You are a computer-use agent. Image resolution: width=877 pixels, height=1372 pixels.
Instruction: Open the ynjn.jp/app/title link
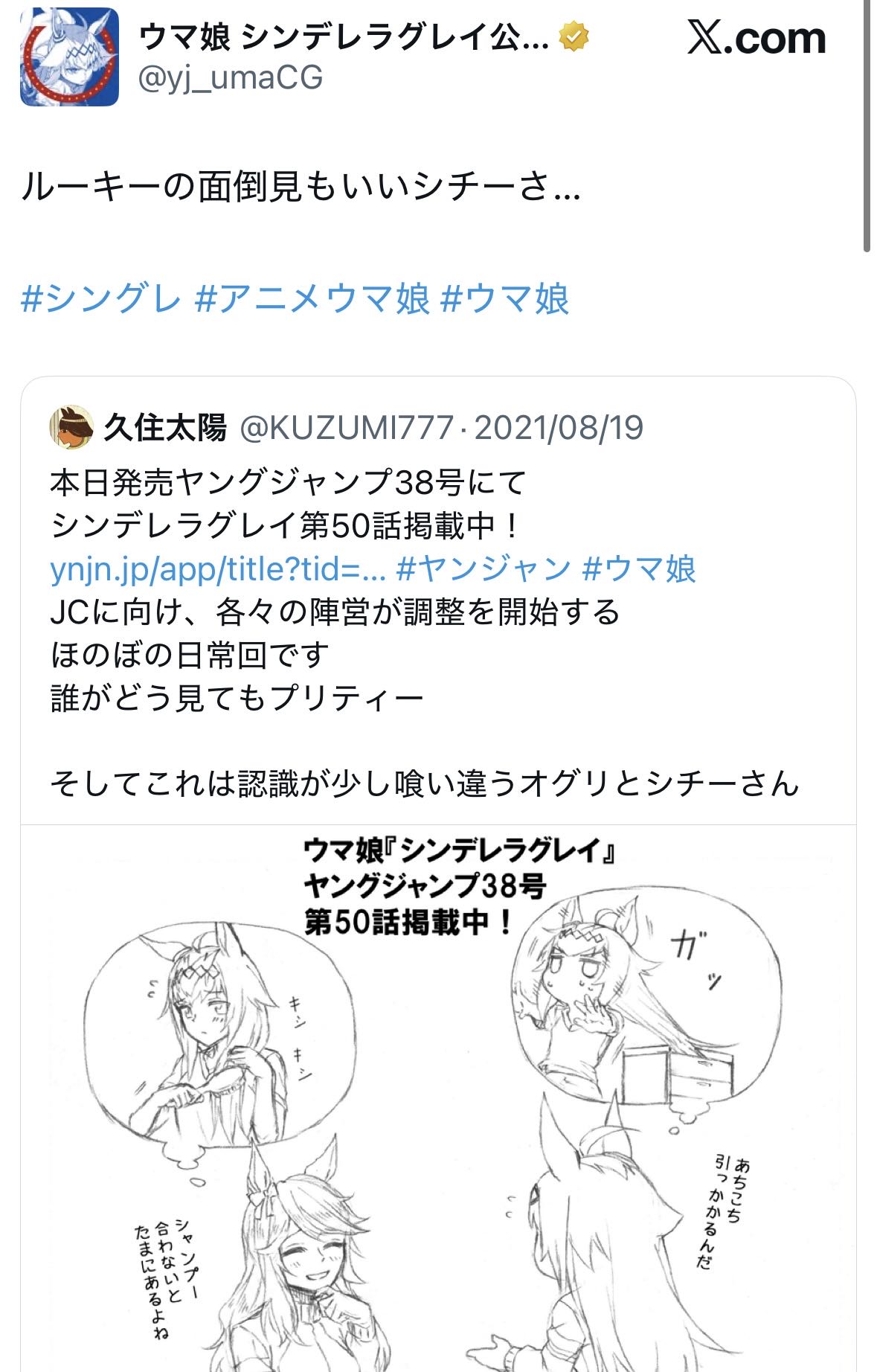coord(217,570)
